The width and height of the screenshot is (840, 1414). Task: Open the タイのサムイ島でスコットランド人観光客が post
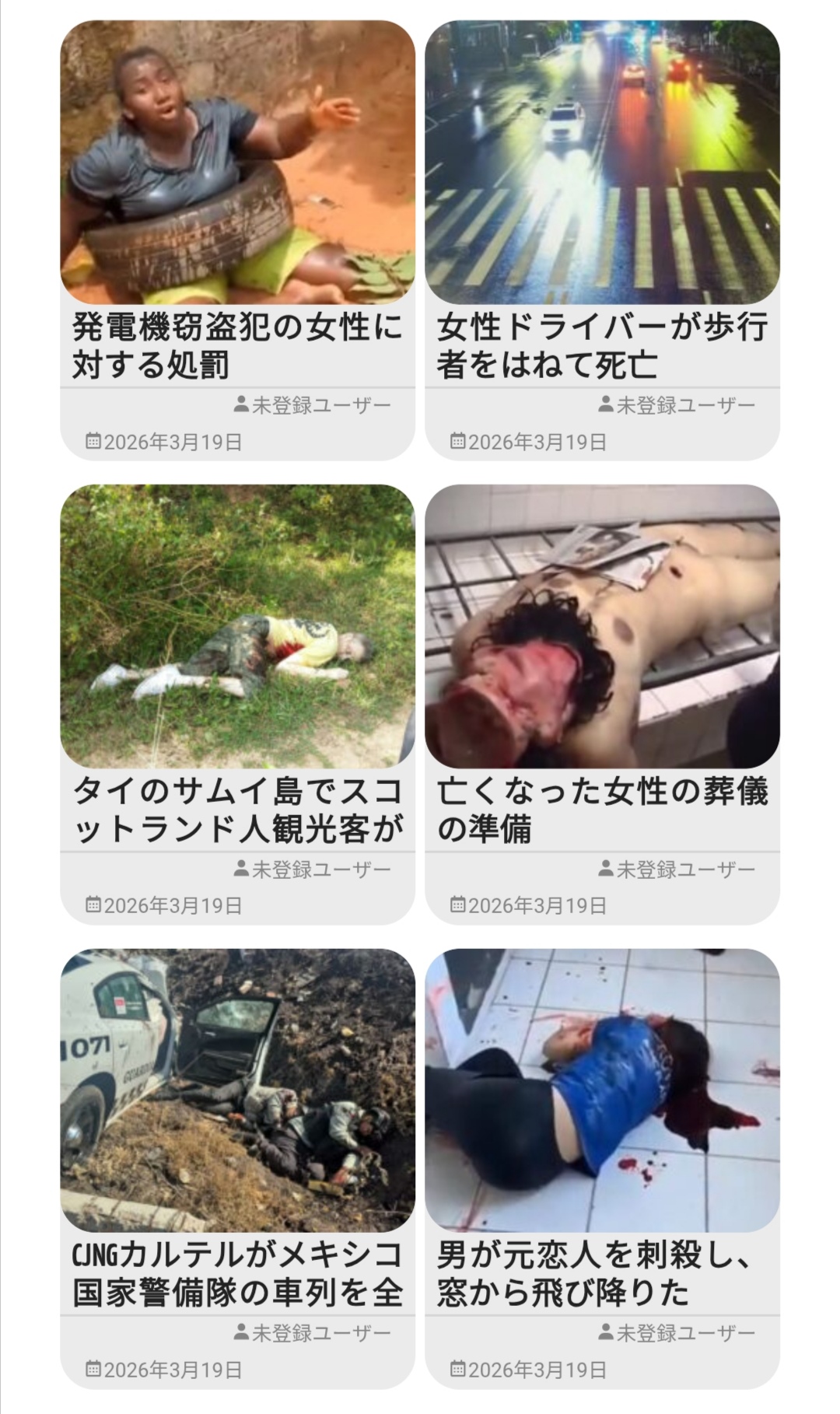point(237,810)
